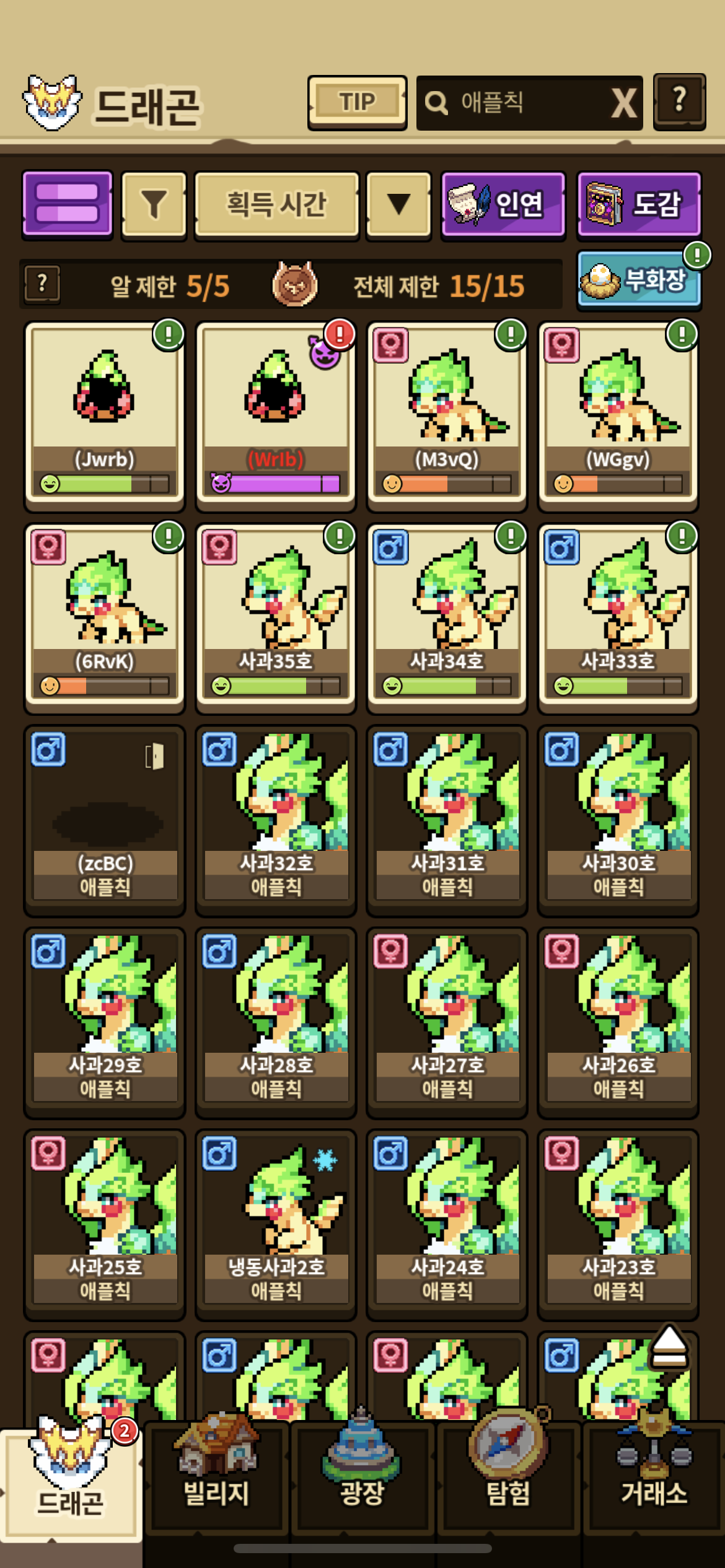Open the help question mark button

coord(679,102)
